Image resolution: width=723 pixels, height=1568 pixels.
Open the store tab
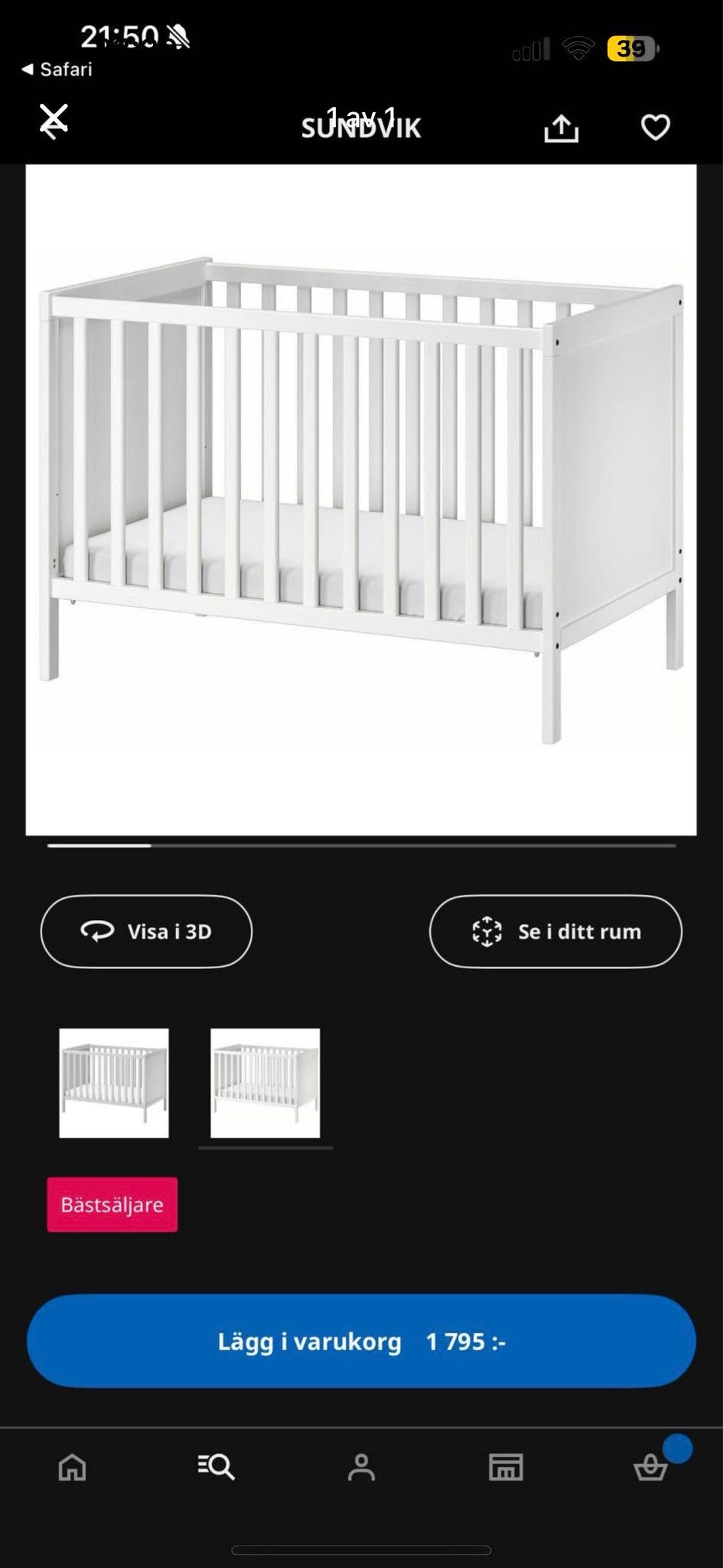(x=506, y=1467)
